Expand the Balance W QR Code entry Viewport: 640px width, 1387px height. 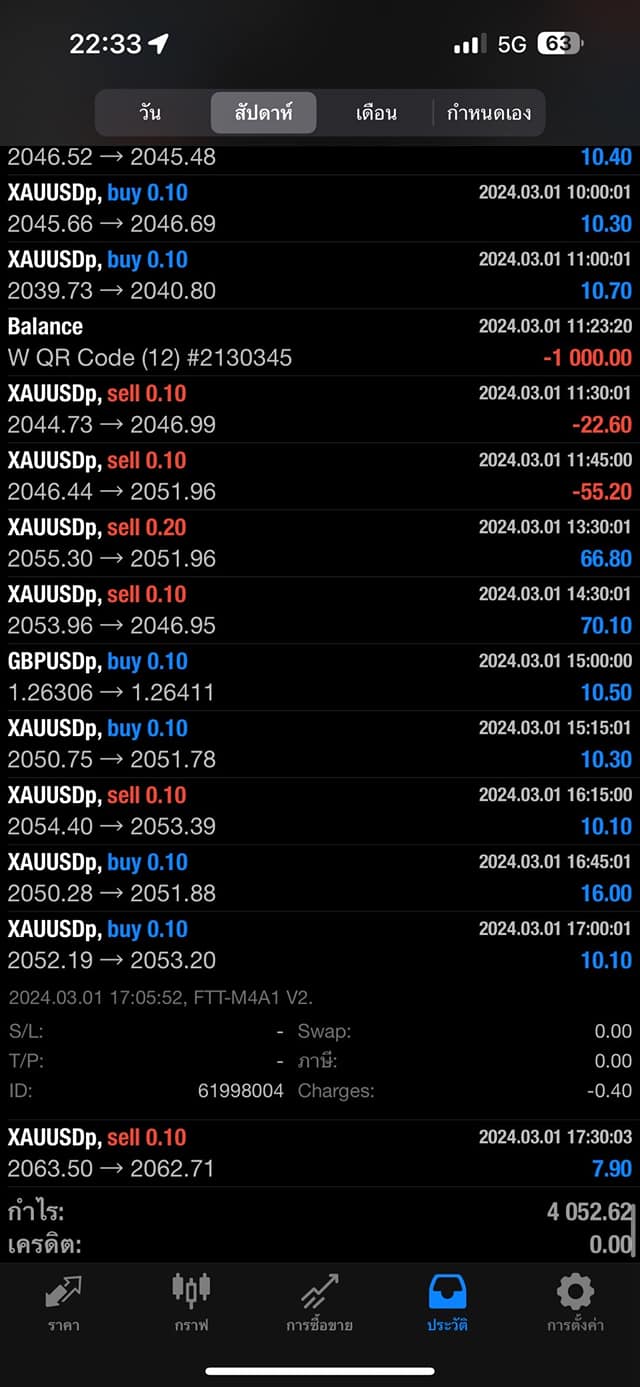[320, 342]
